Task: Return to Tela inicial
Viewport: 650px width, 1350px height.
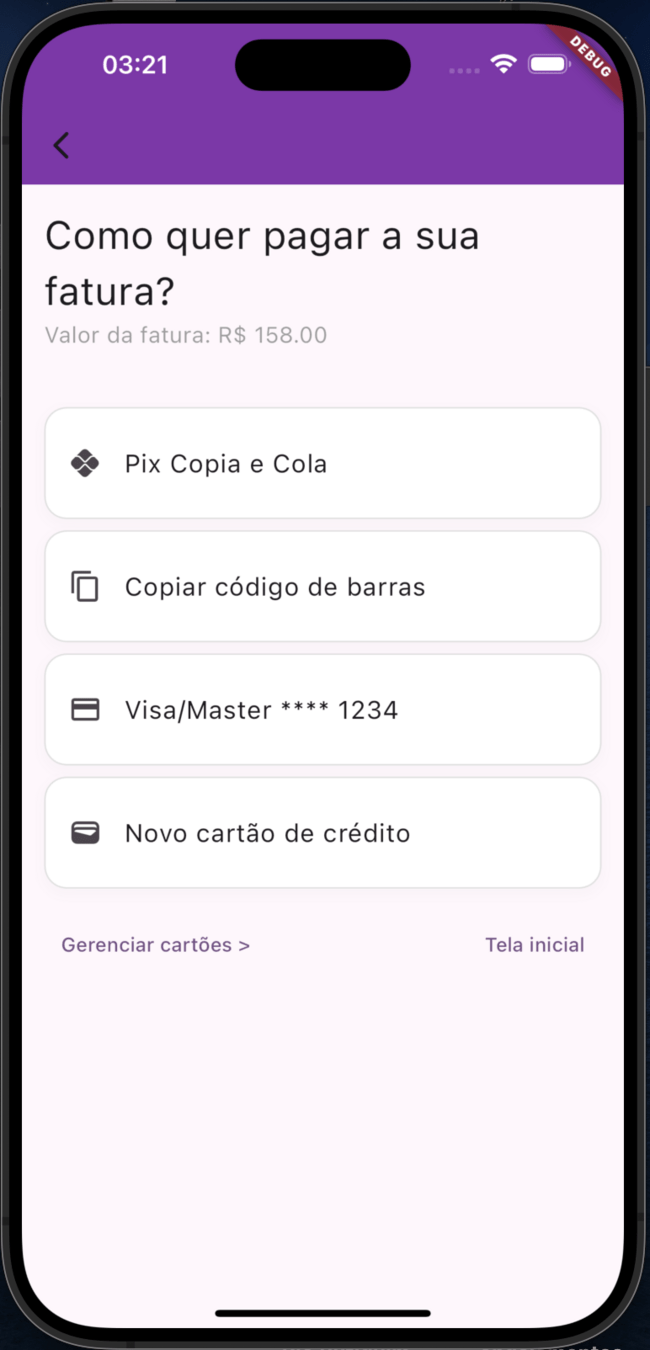Action: [535, 945]
